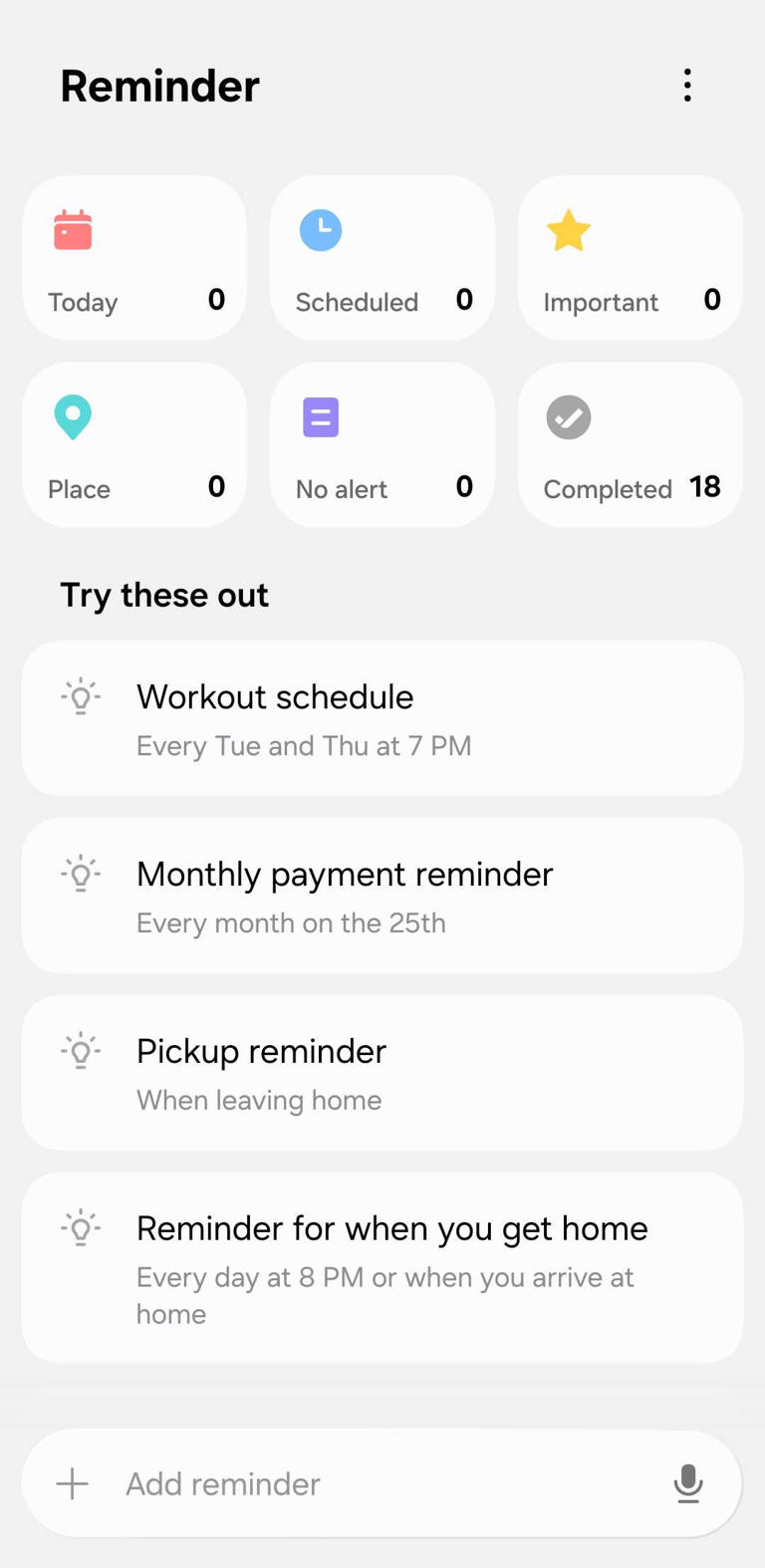This screenshot has height=1568, width=765.
Task: Open the Workout schedule suggestion
Action: (382, 718)
